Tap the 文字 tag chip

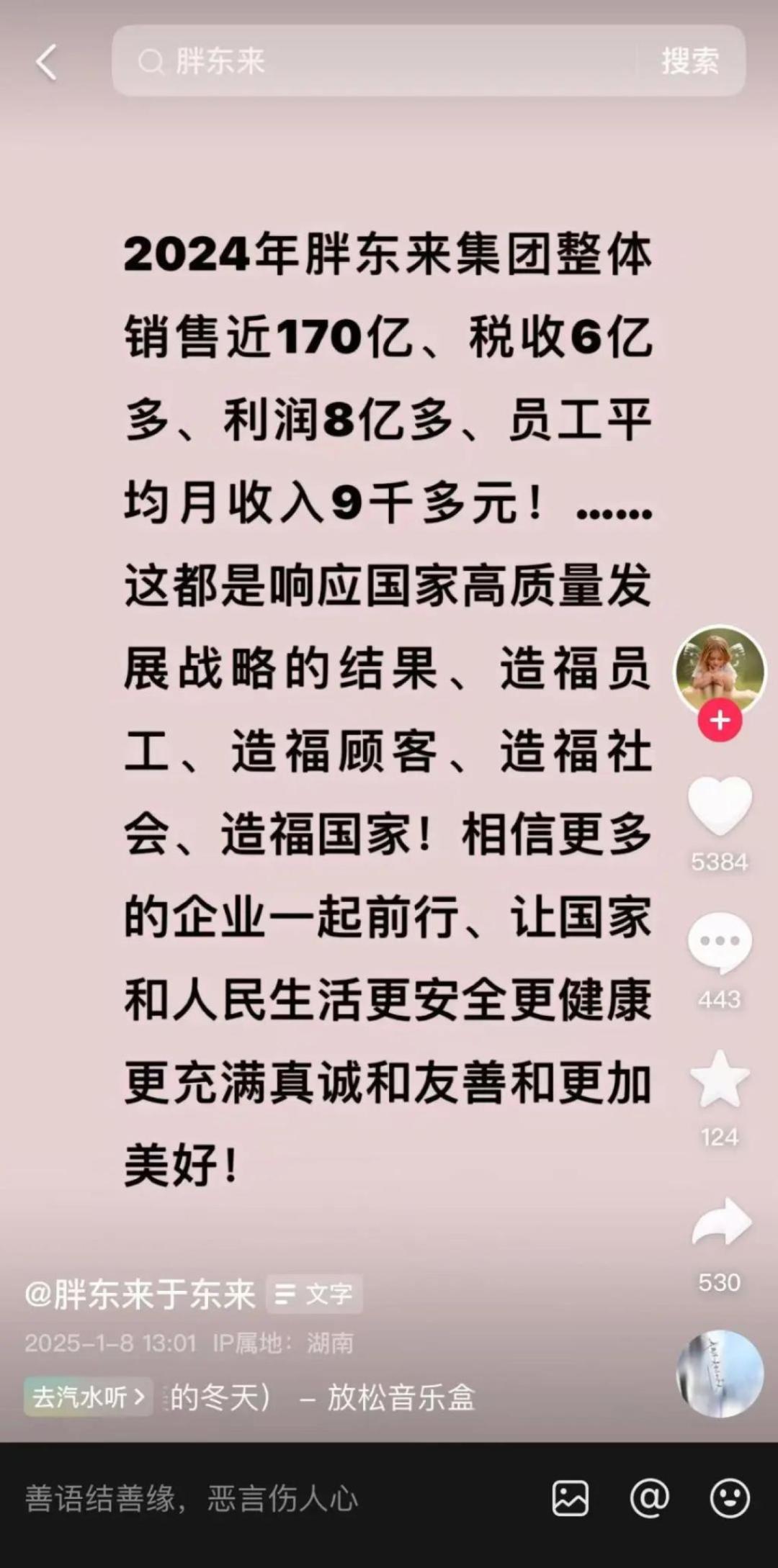[x=315, y=1294]
